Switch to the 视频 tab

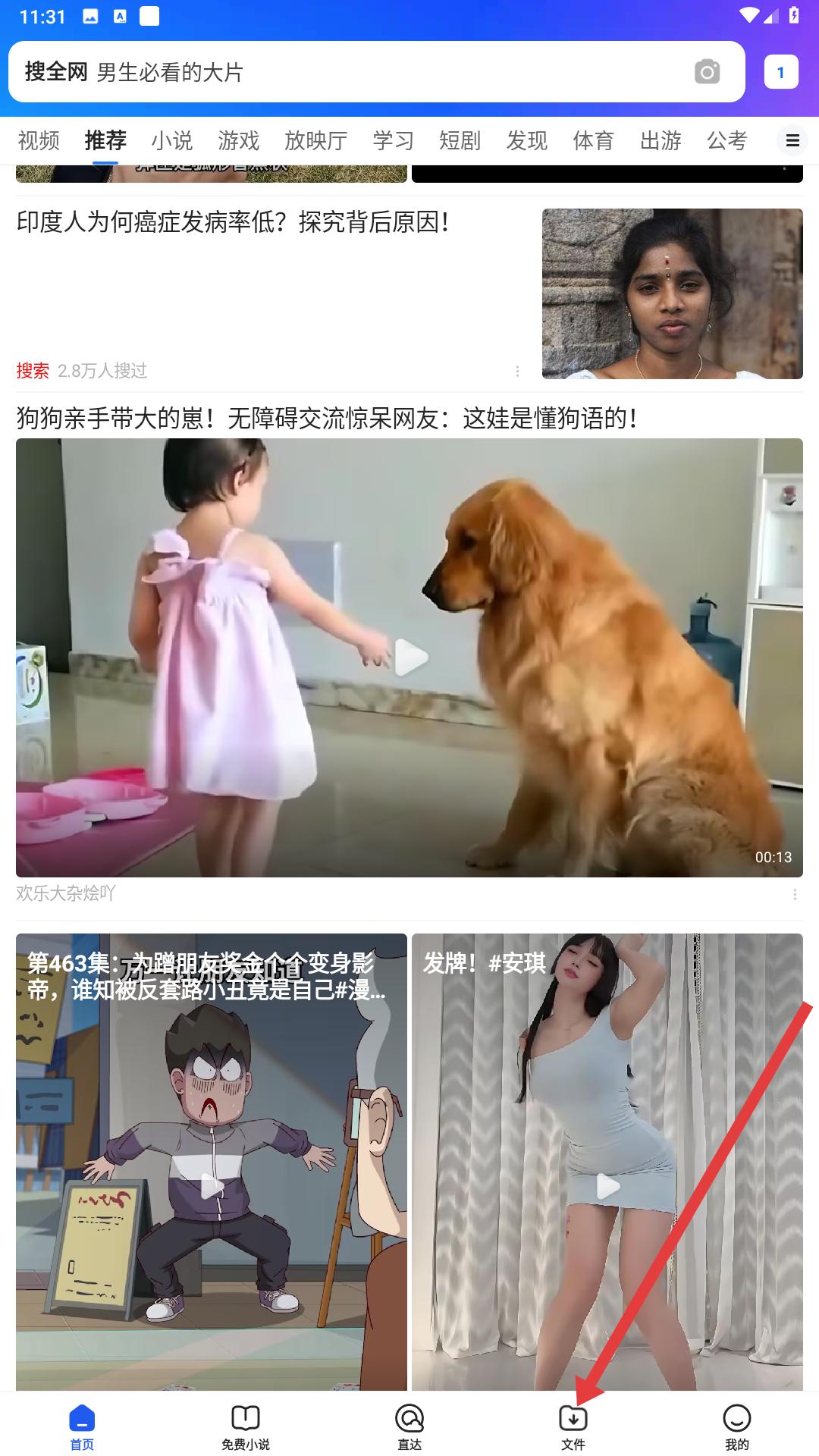point(39,140)
